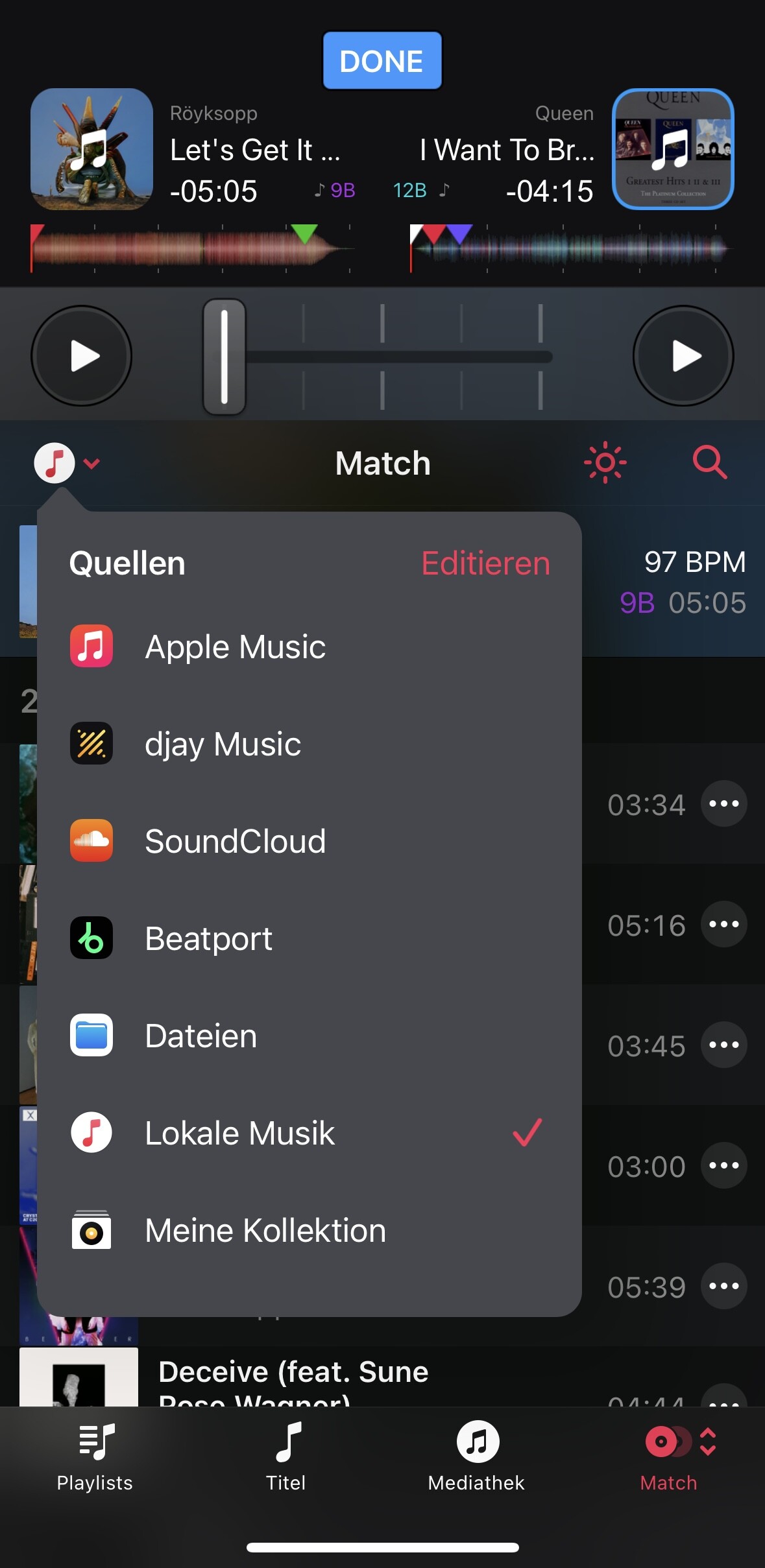Open Meine Kollektion source

pos(310,1230)
